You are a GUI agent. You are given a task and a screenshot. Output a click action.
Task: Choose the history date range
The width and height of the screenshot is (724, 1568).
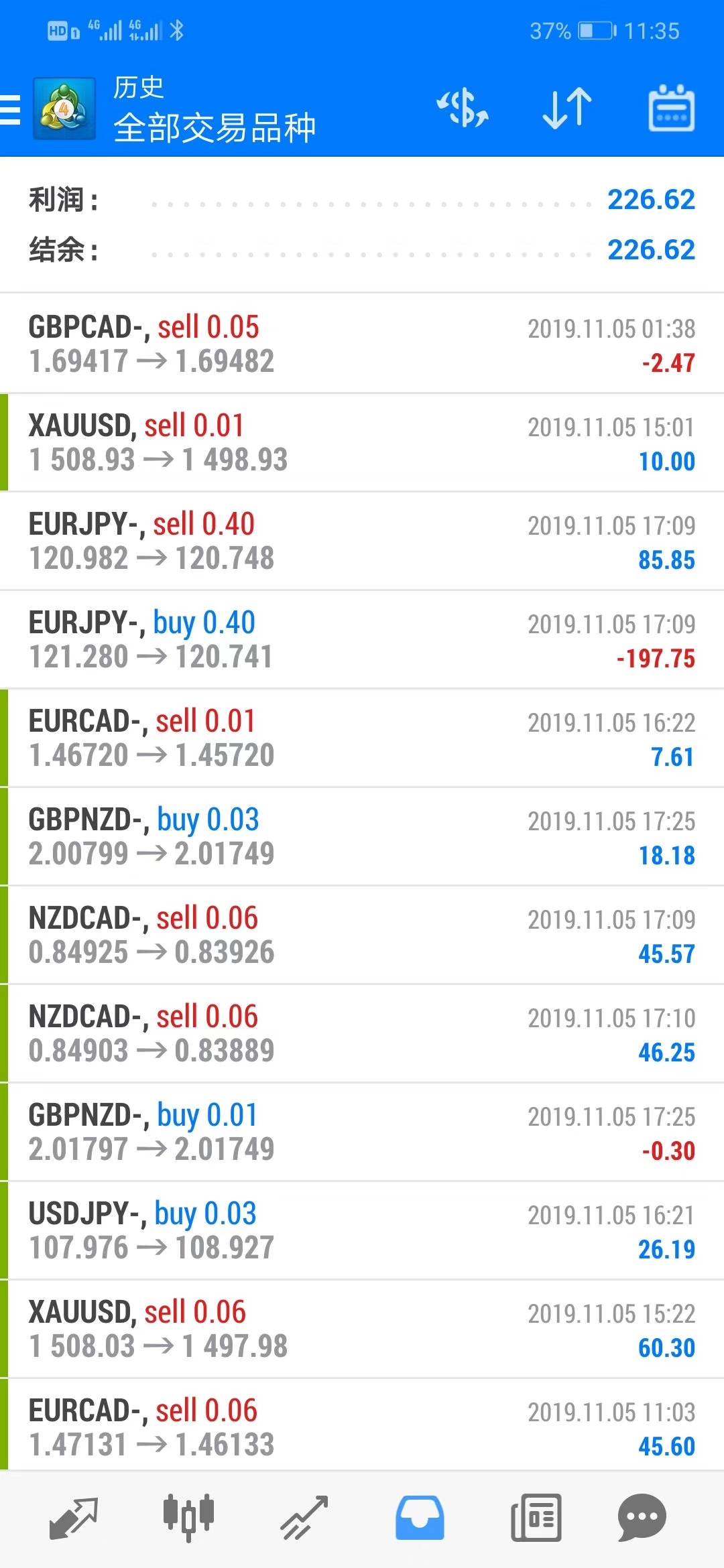pyautogui.click(x=671, y=109)
